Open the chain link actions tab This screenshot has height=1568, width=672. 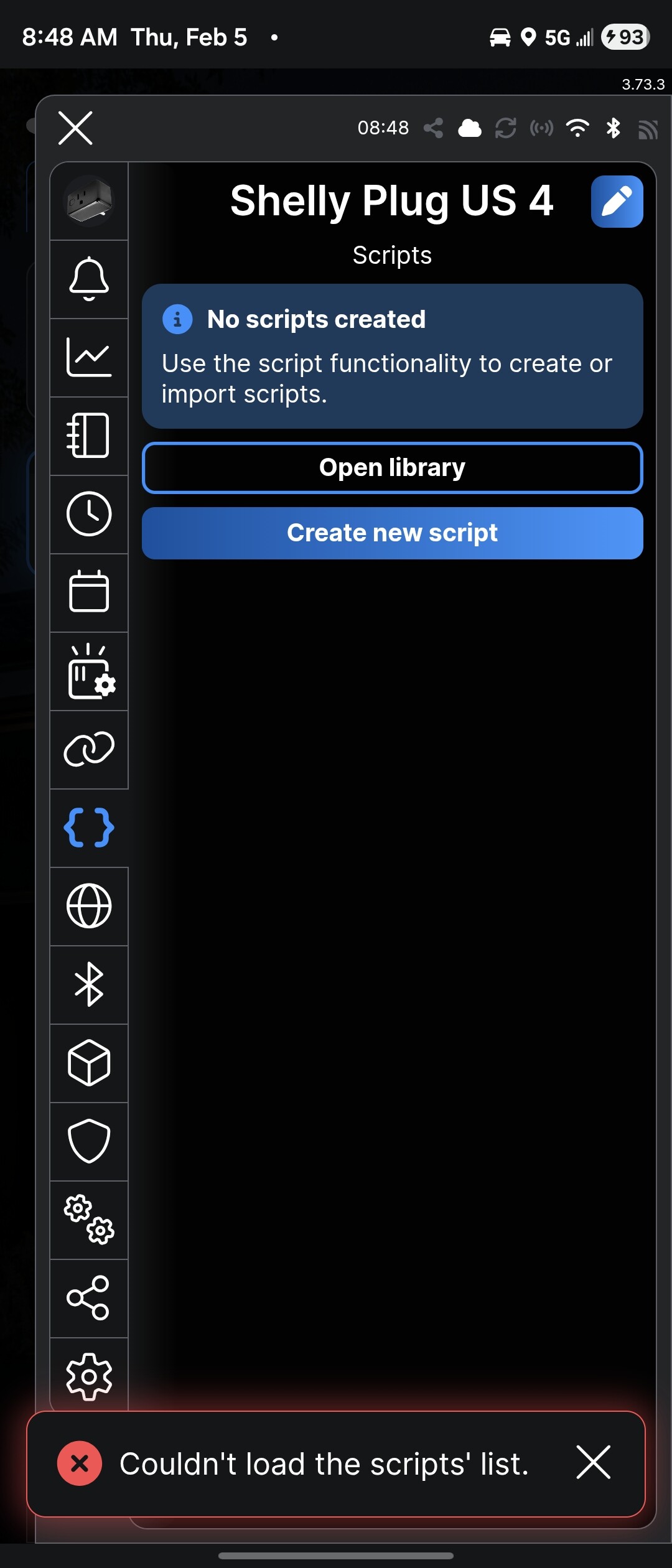[x=89, y=749]
